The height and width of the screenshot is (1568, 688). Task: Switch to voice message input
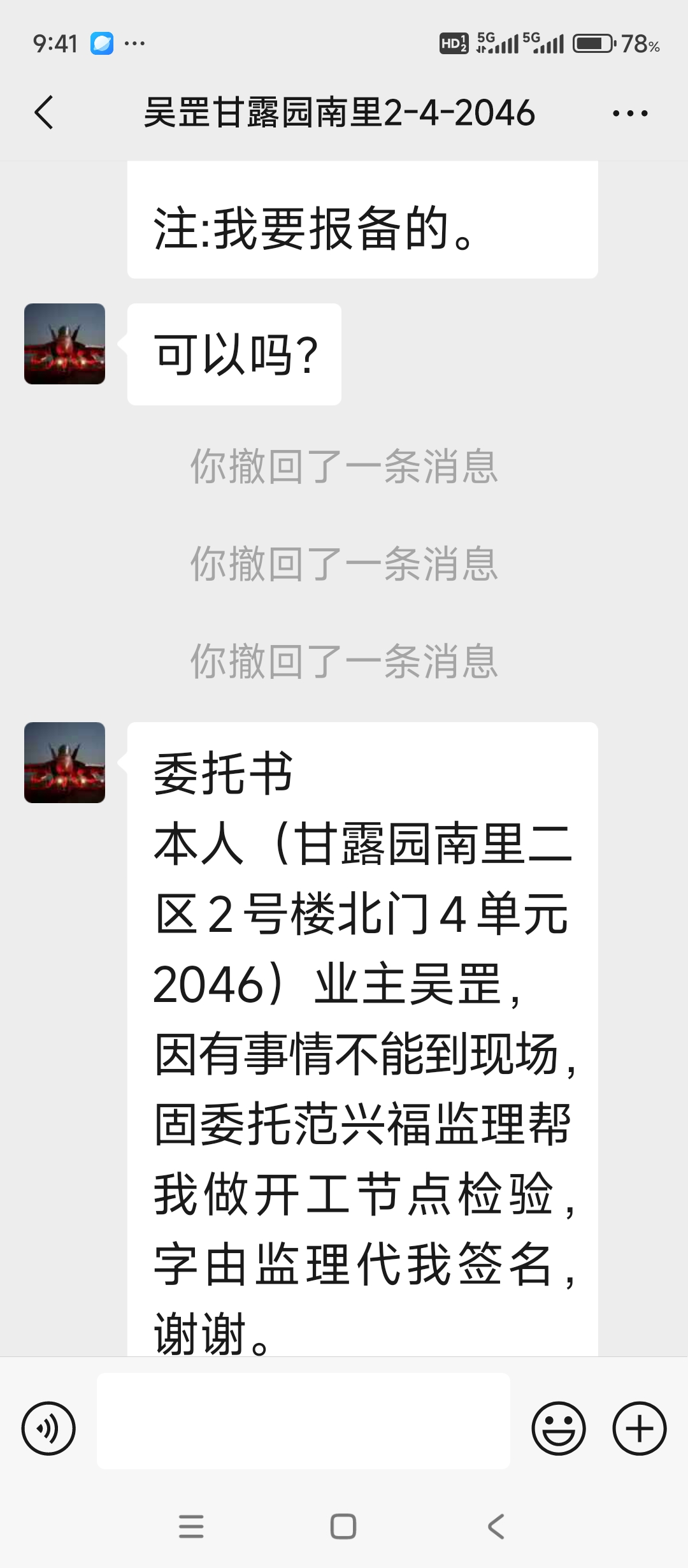coord(48,1428)
